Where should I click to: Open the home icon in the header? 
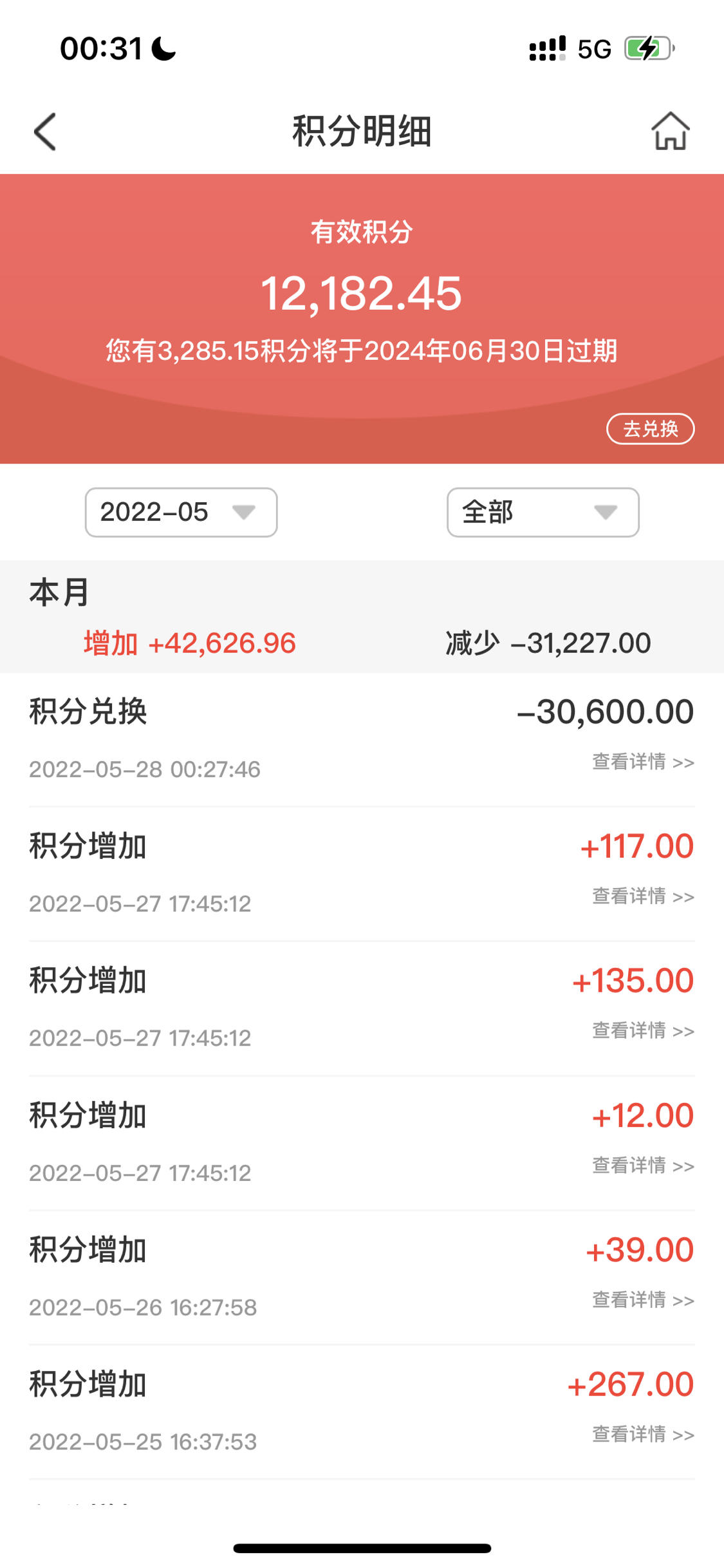(x=671, y=131)
